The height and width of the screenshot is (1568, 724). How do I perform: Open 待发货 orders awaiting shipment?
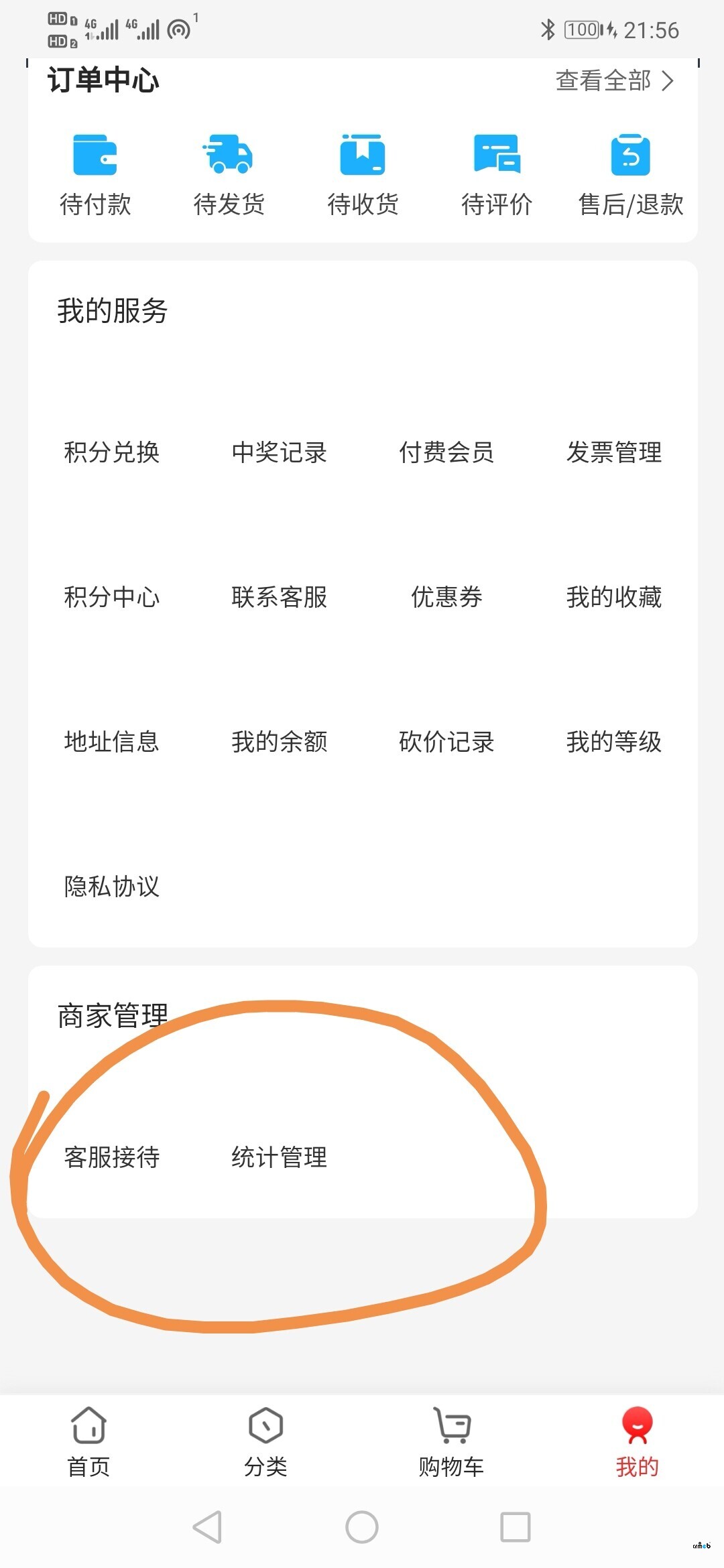click(x=229, y=175)
